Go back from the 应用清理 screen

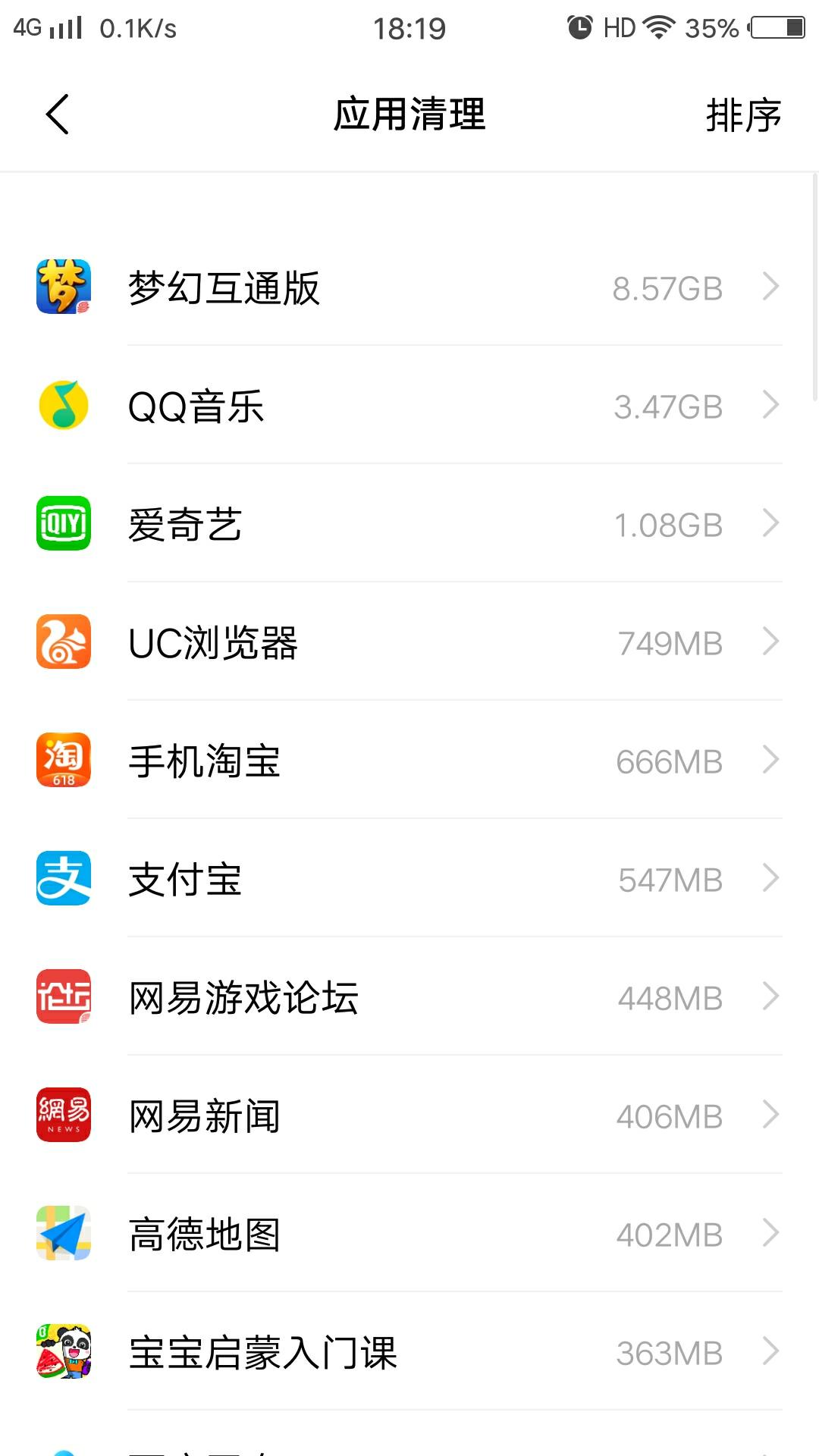coord(58,115)
